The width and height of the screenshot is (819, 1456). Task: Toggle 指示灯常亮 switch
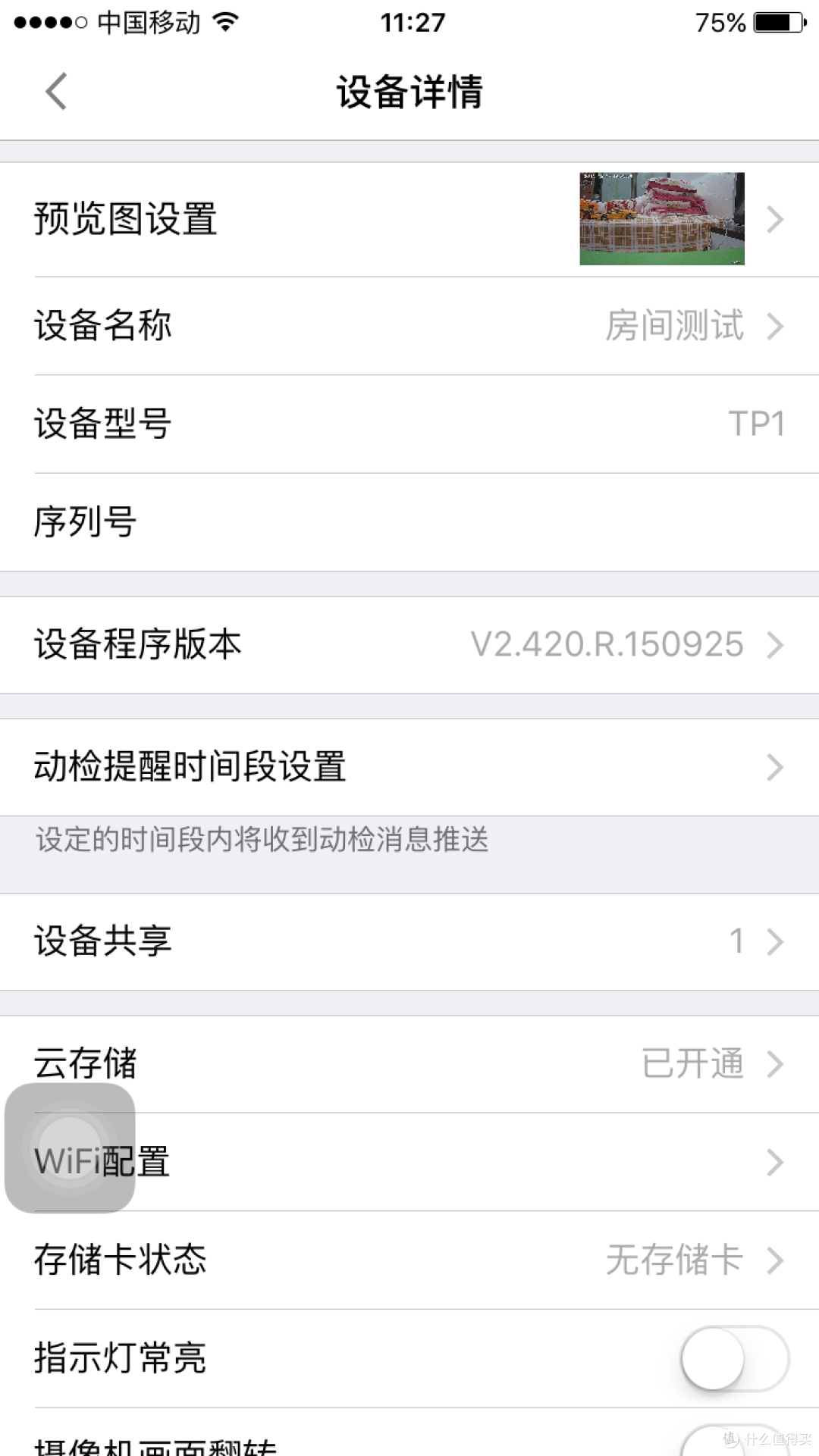tap(734, 1358)
